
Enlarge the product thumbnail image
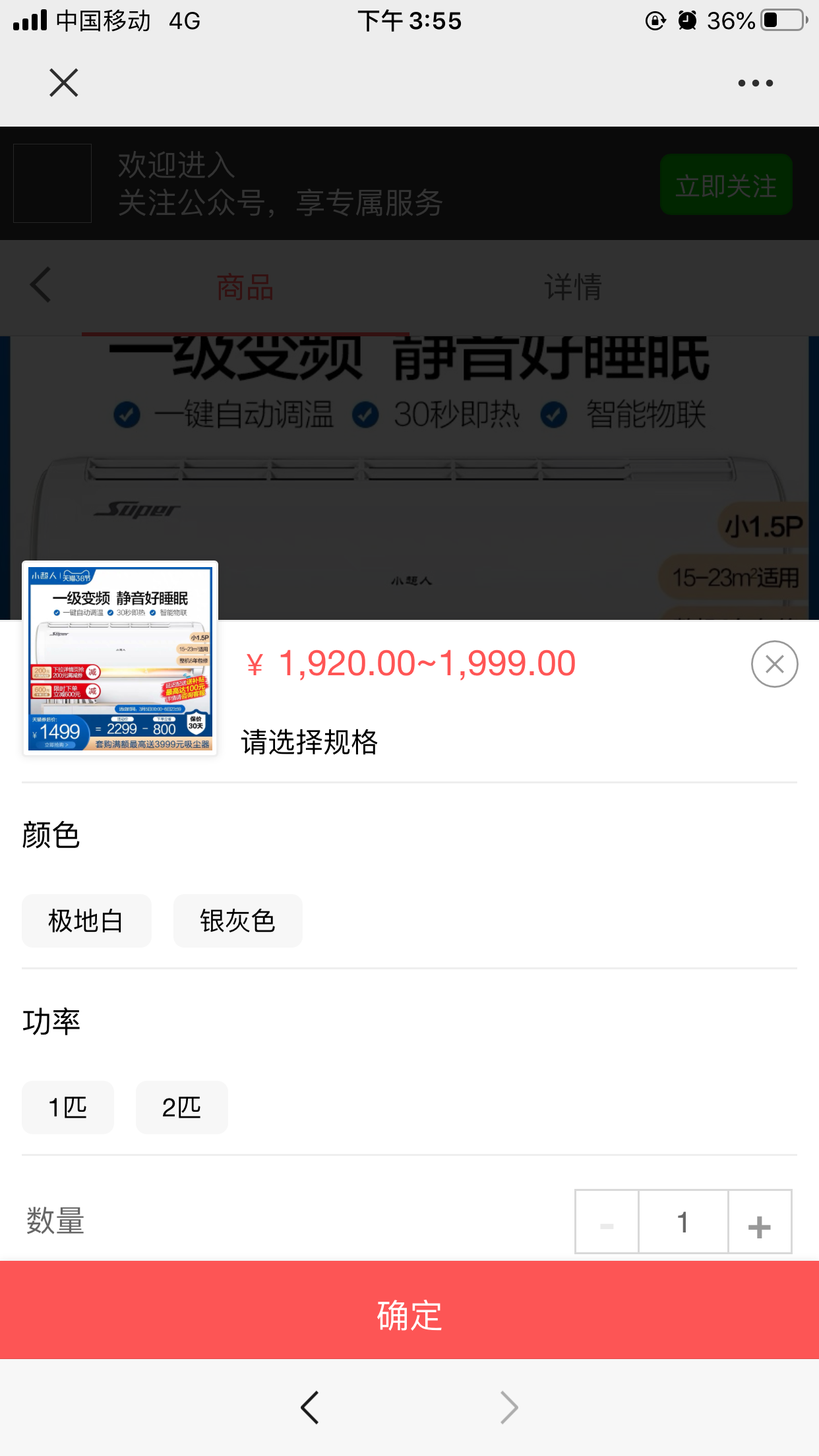point(120,658)
